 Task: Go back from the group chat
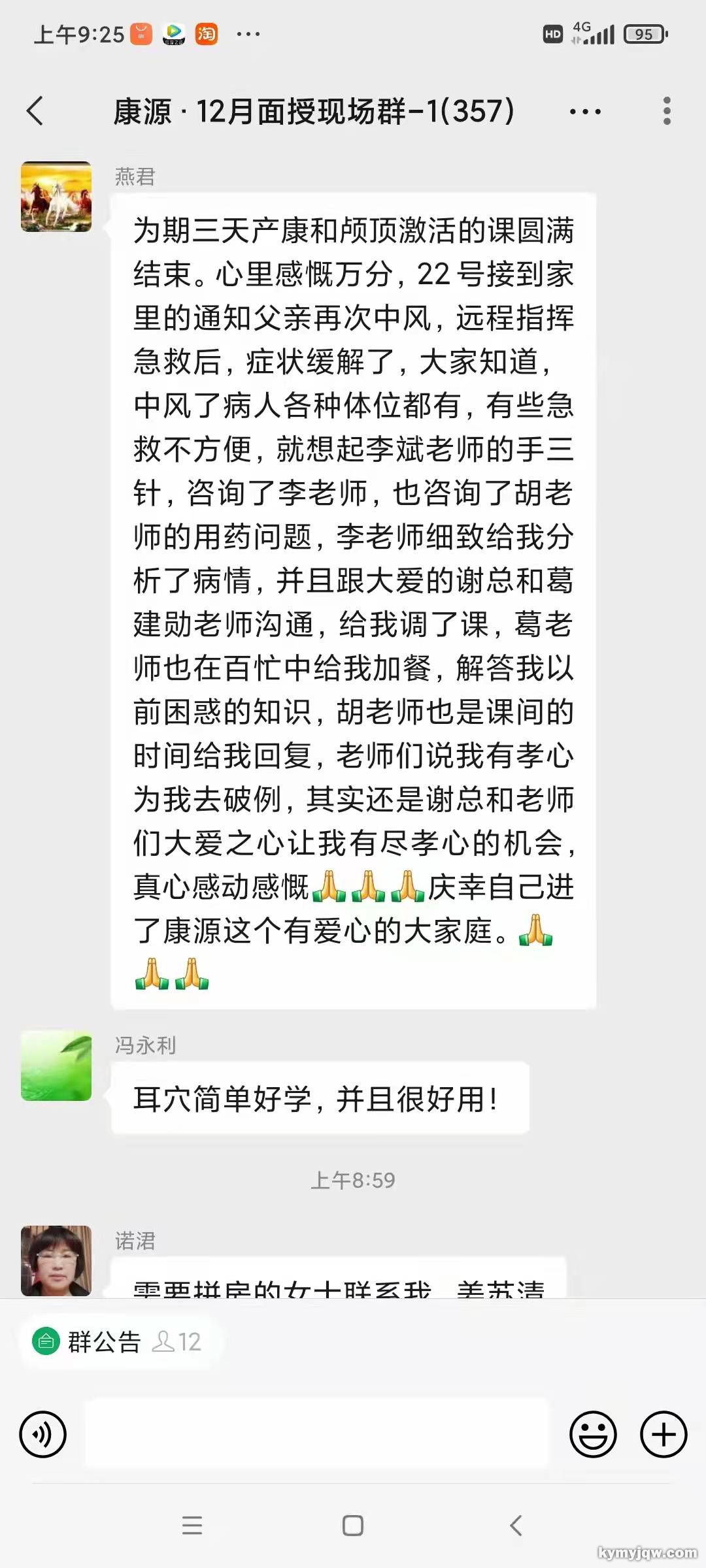(35, 110)
